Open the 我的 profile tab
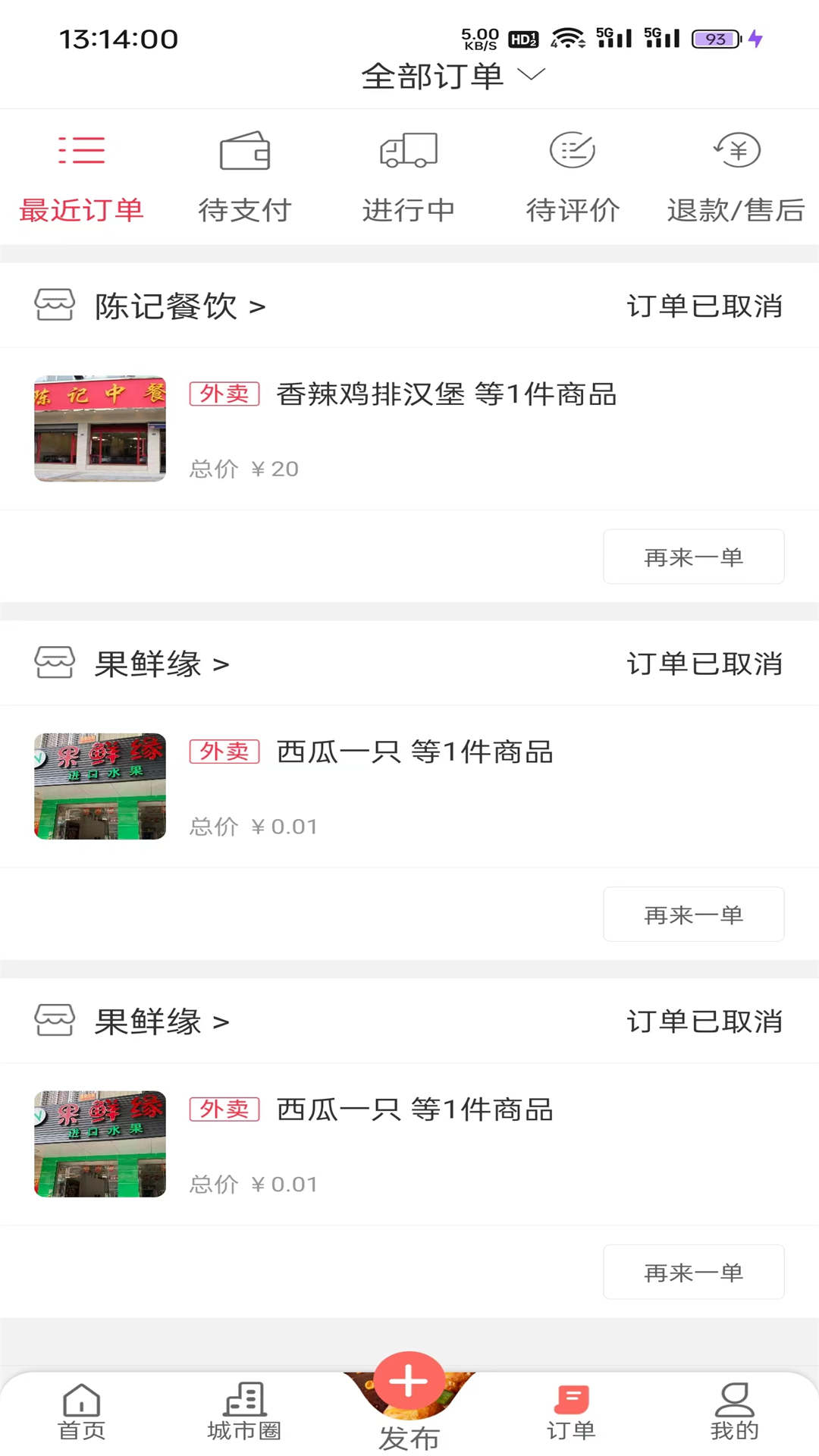 [734, 1411]
